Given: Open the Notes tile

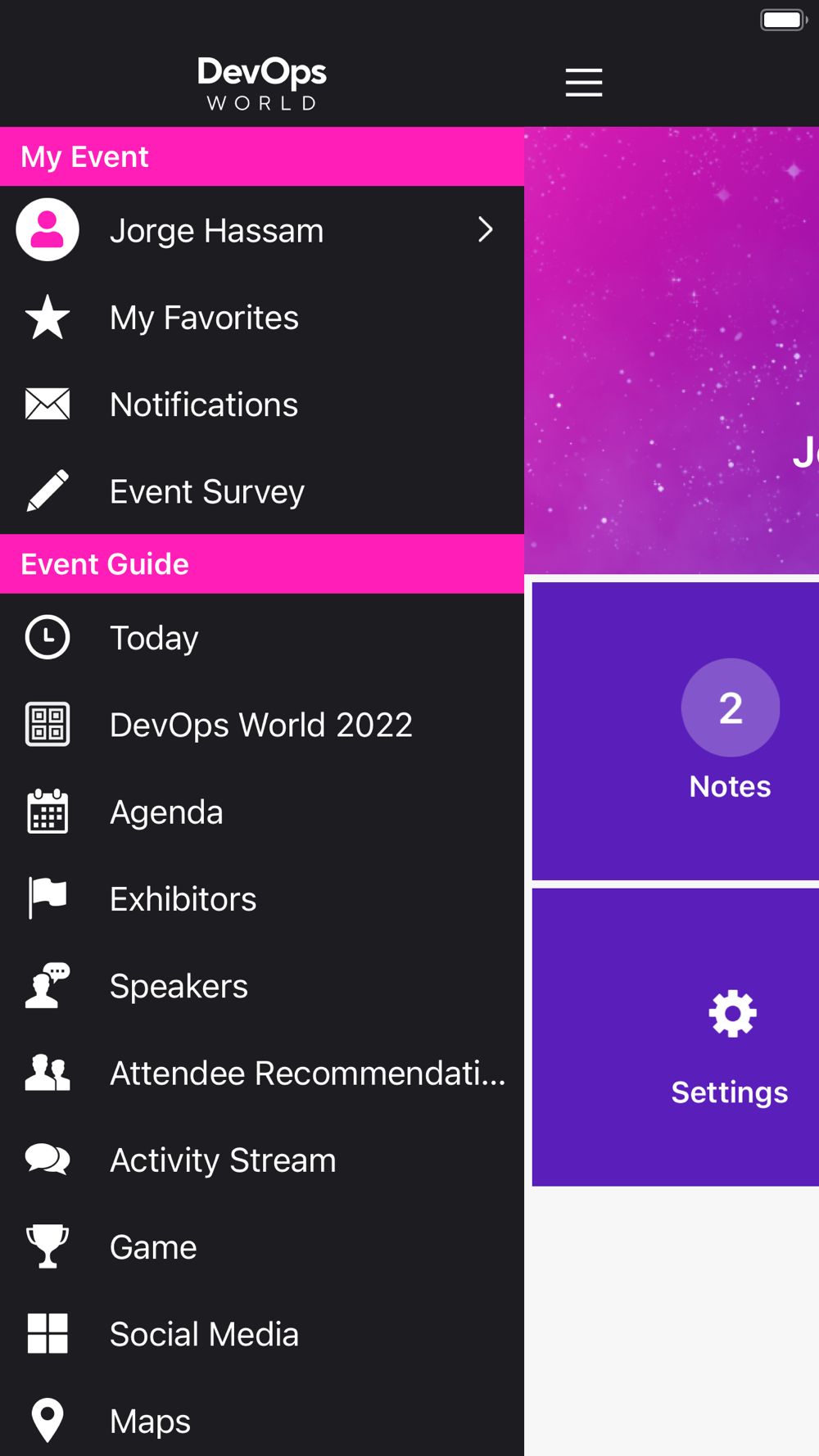Looking at the screenshot, I should (676, 731).
